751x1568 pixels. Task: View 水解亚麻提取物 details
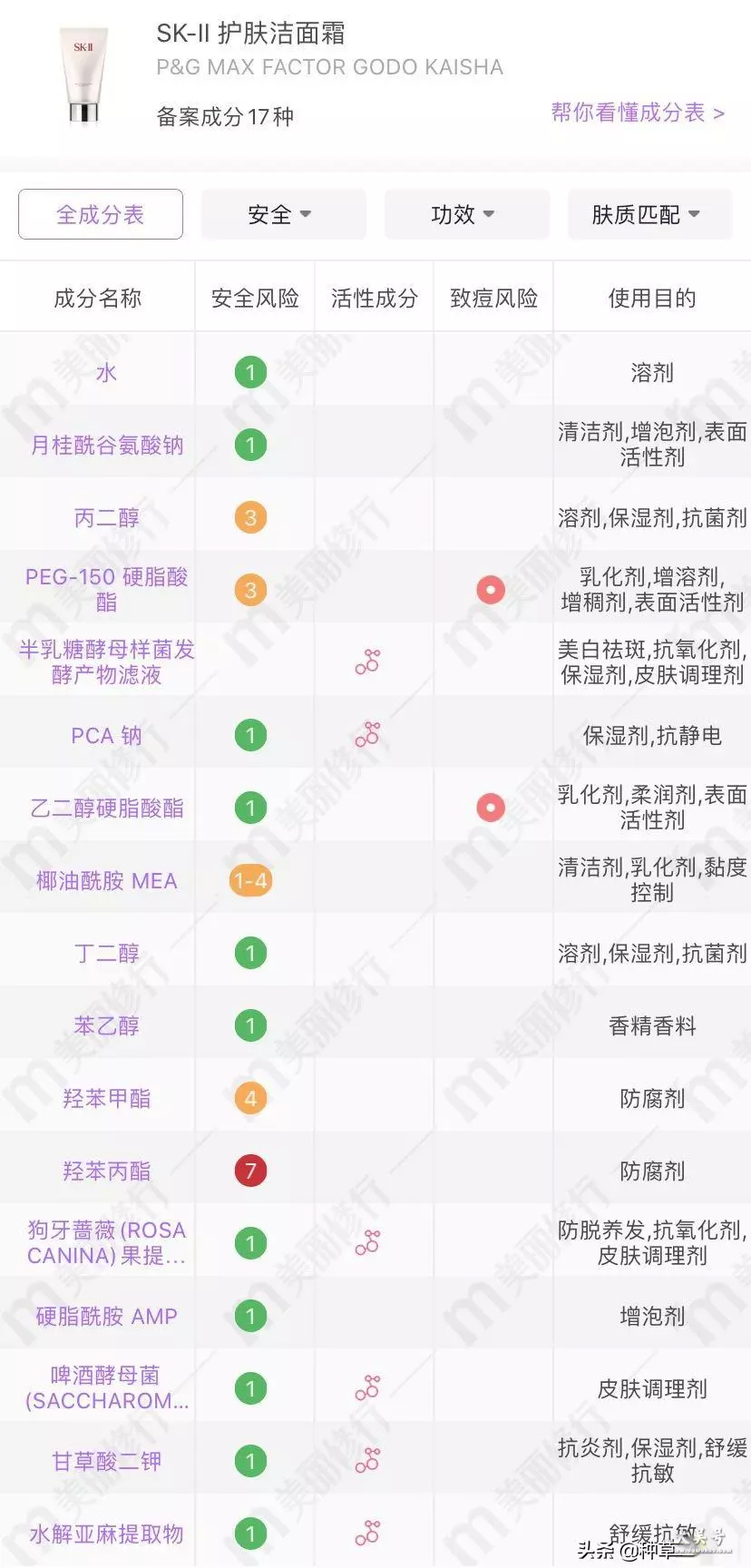107,1534
